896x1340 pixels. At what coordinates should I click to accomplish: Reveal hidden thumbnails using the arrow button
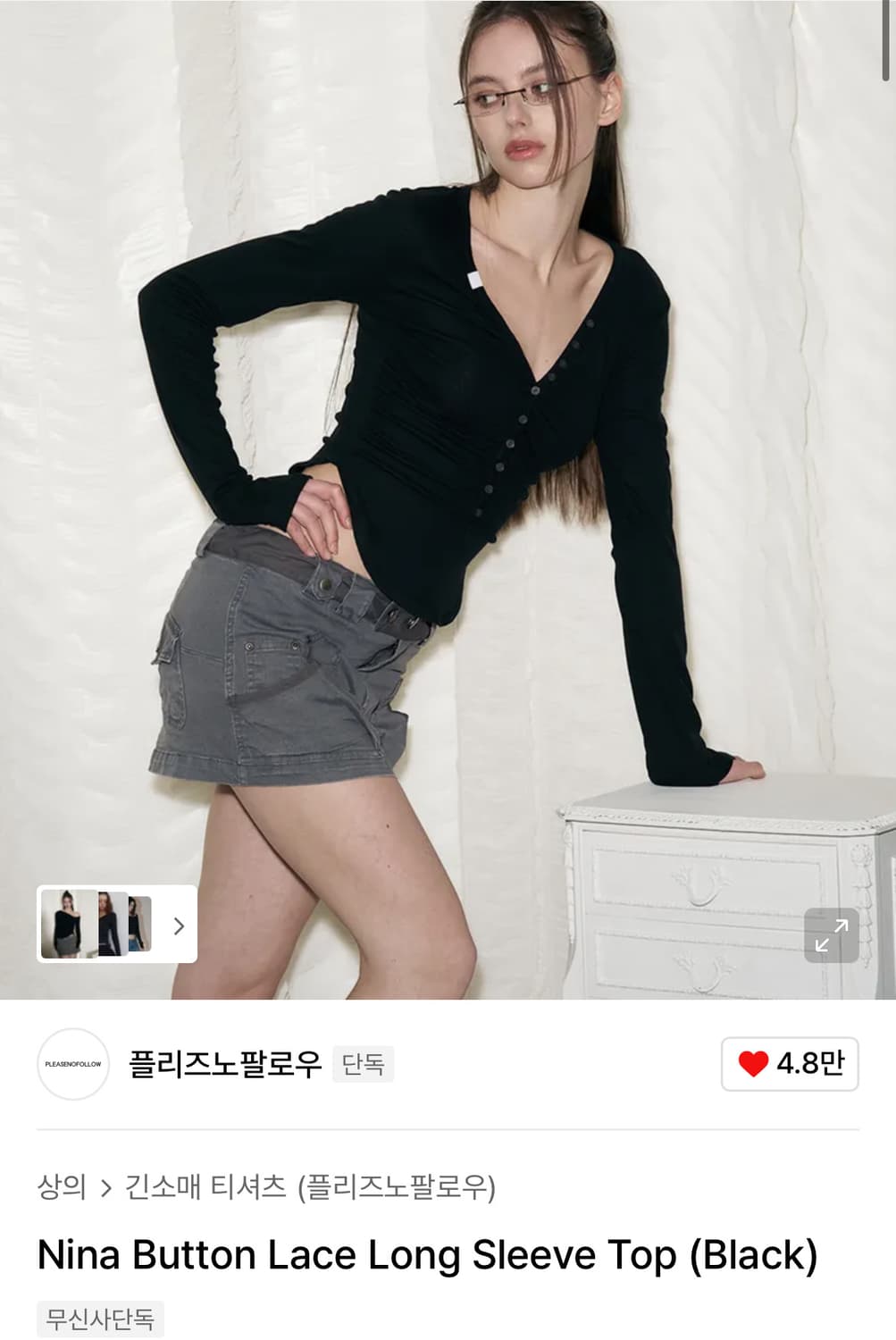click(177, 925)
